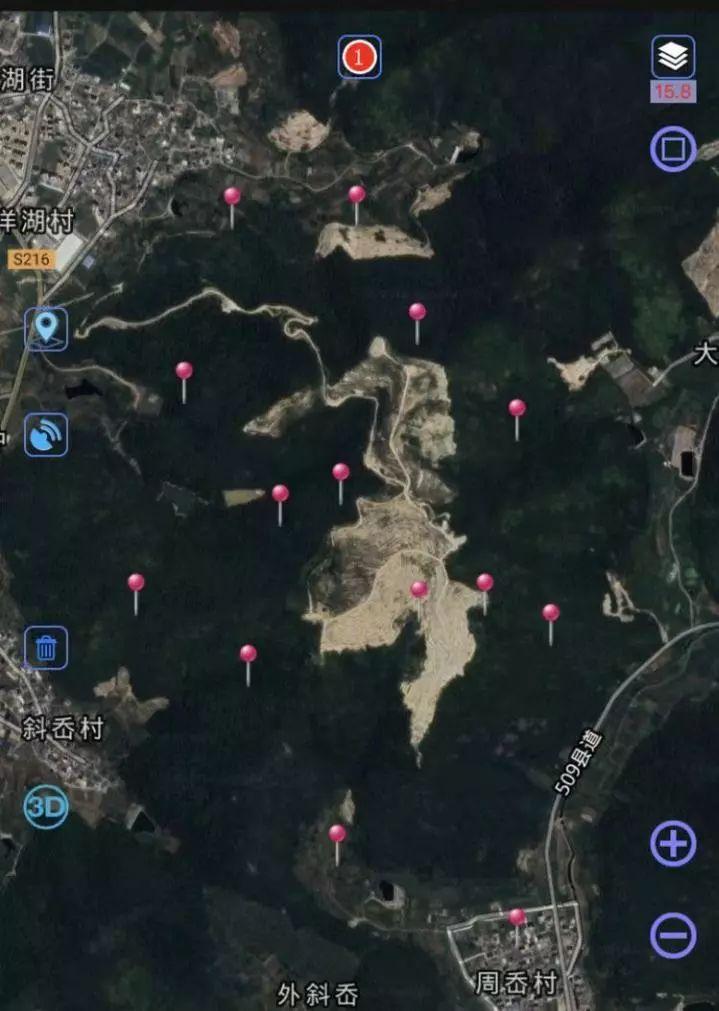Open the satellite positioning tool

coord(46,435)
